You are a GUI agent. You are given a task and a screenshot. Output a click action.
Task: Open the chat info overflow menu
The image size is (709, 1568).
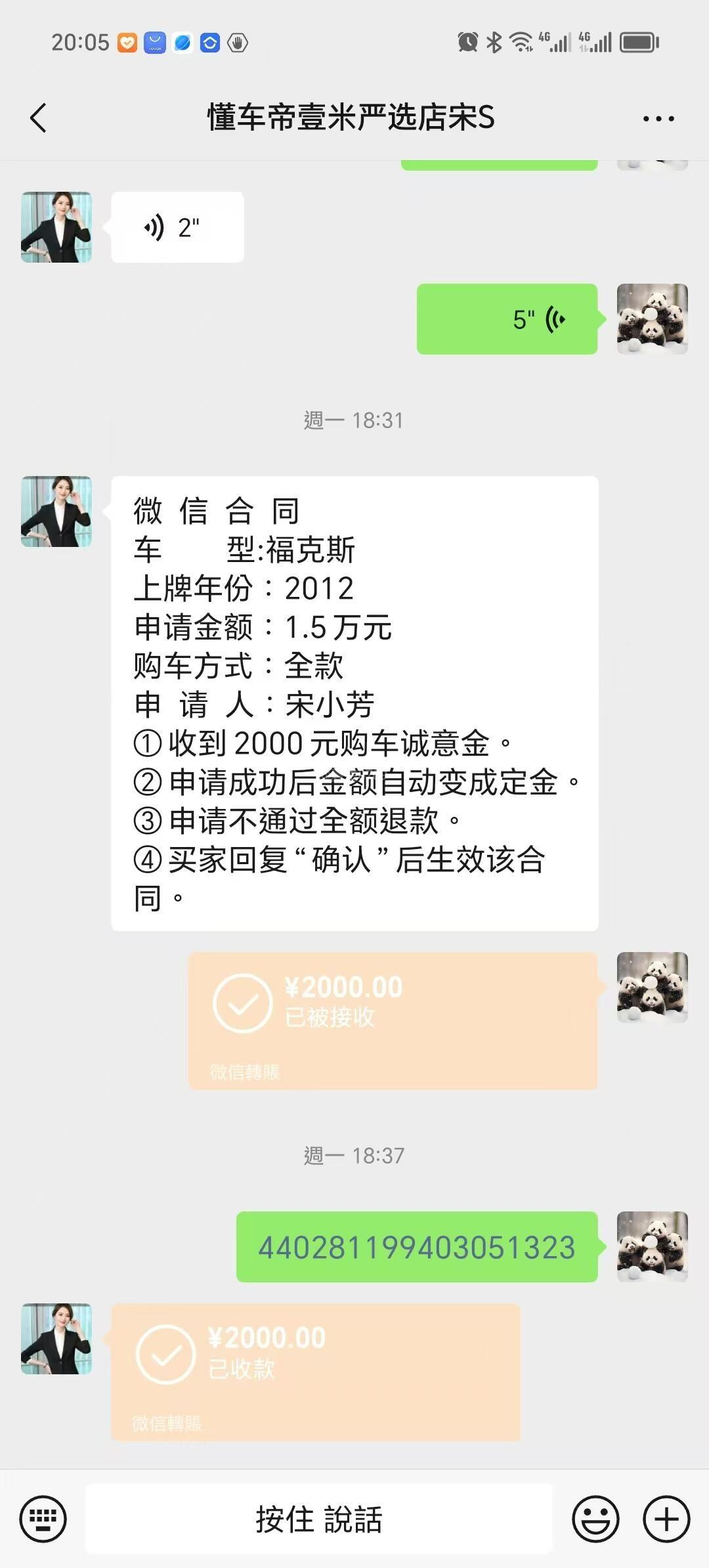[x=658, y=119]
